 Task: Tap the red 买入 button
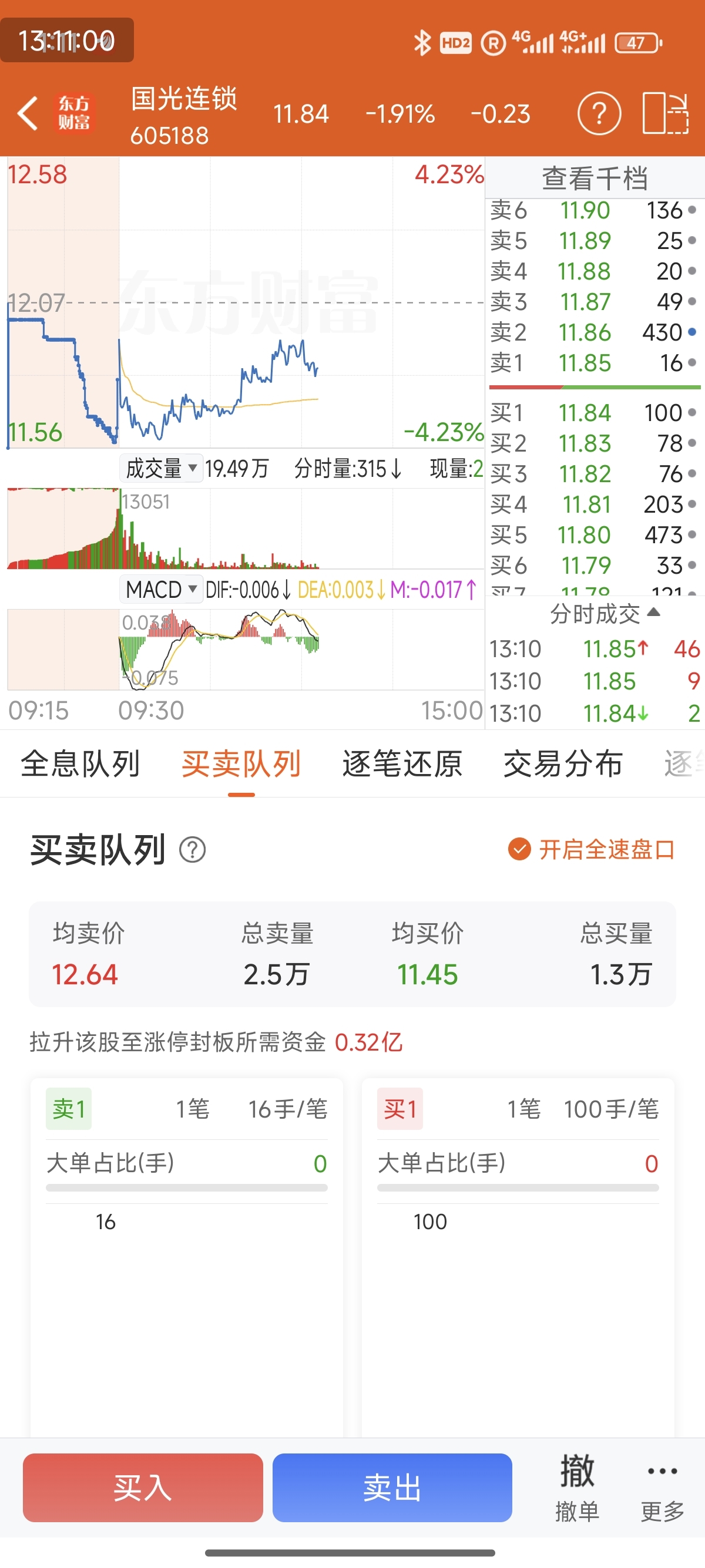pos(143,1487)
